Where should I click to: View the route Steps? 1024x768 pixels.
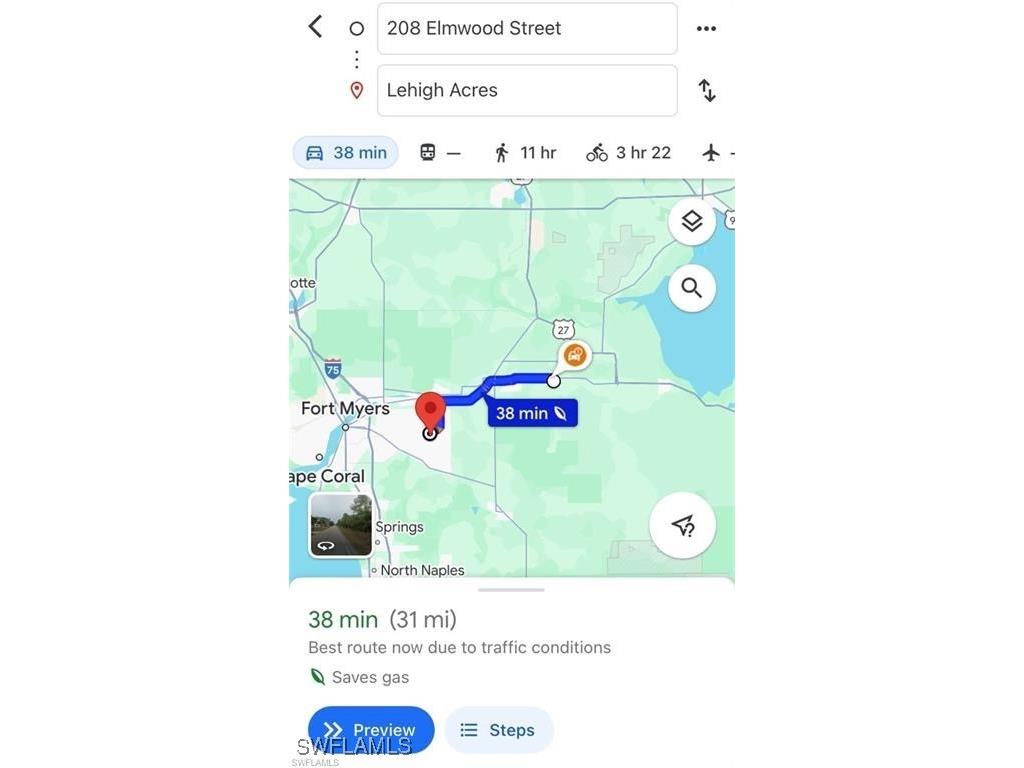click(498, 730)
